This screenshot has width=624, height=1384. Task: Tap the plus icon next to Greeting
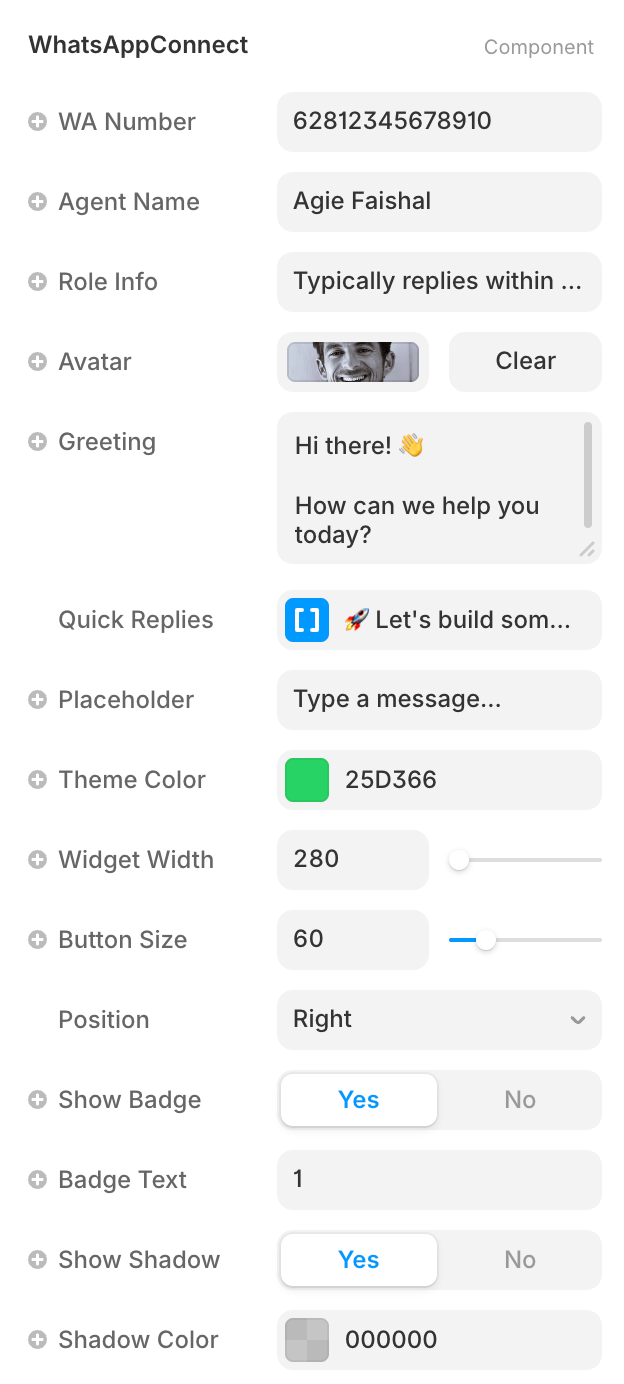(x=38, y=442)
